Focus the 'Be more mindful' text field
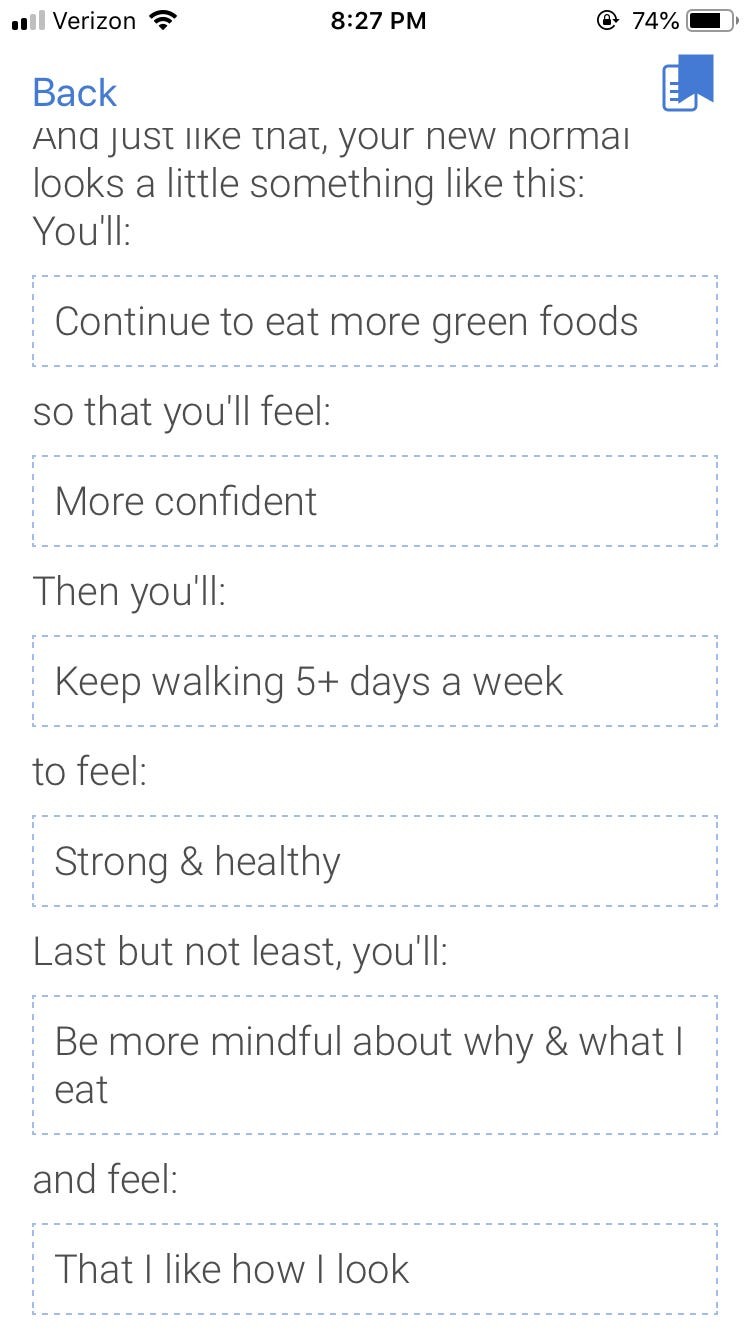750x1334 pixels. click(x=375, y=1065)
